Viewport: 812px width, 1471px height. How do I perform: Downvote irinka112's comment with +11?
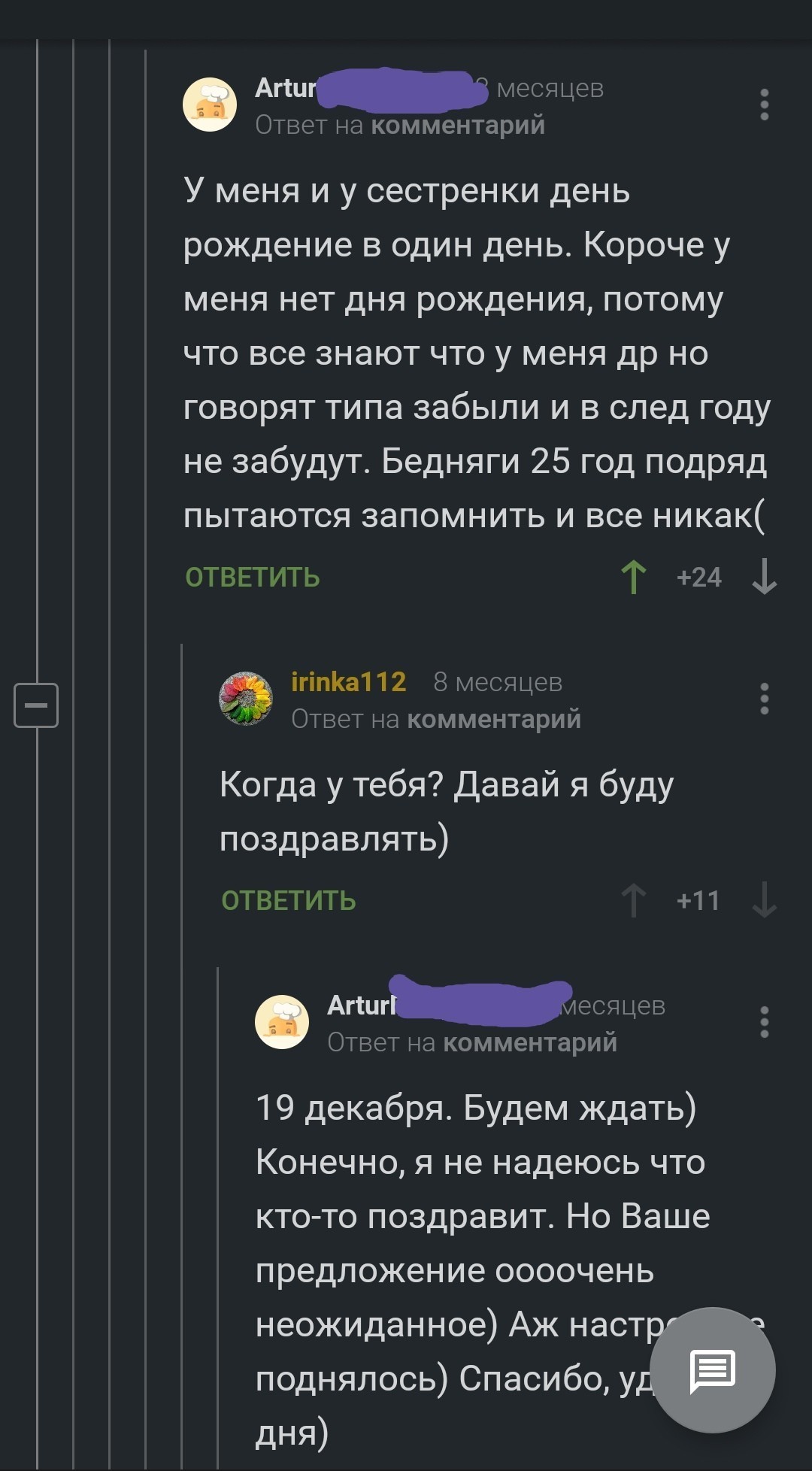coord(764,901)
